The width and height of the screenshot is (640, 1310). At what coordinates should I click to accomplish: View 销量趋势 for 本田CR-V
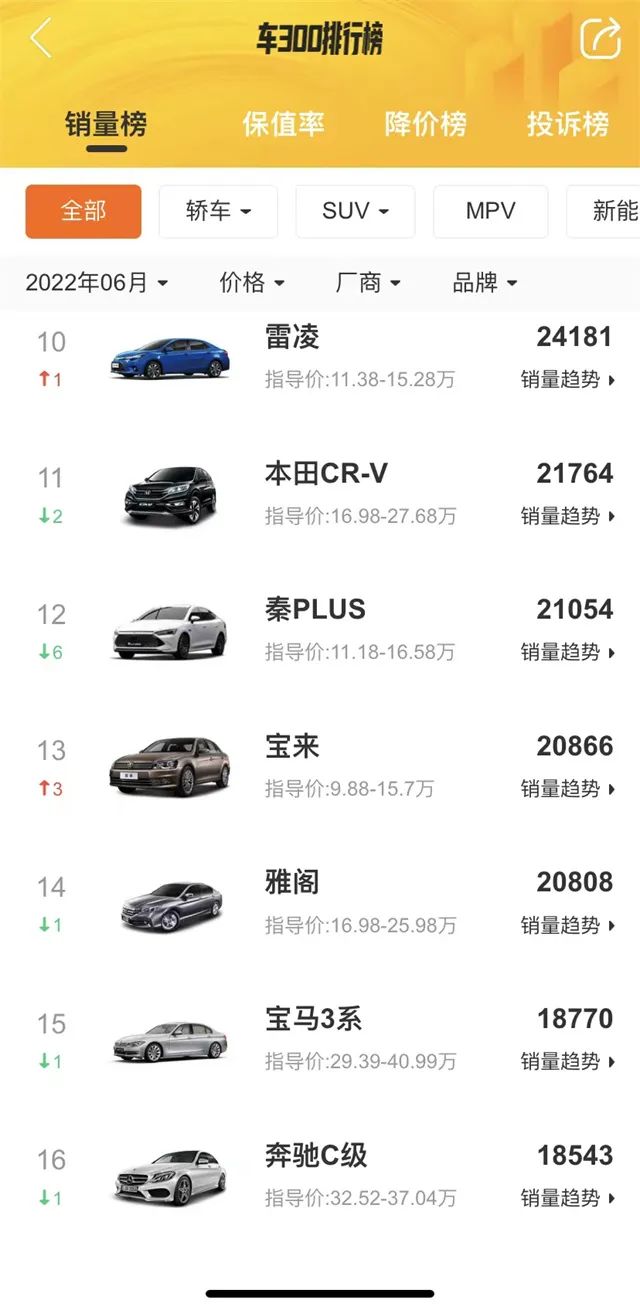(x=567, y=516)
